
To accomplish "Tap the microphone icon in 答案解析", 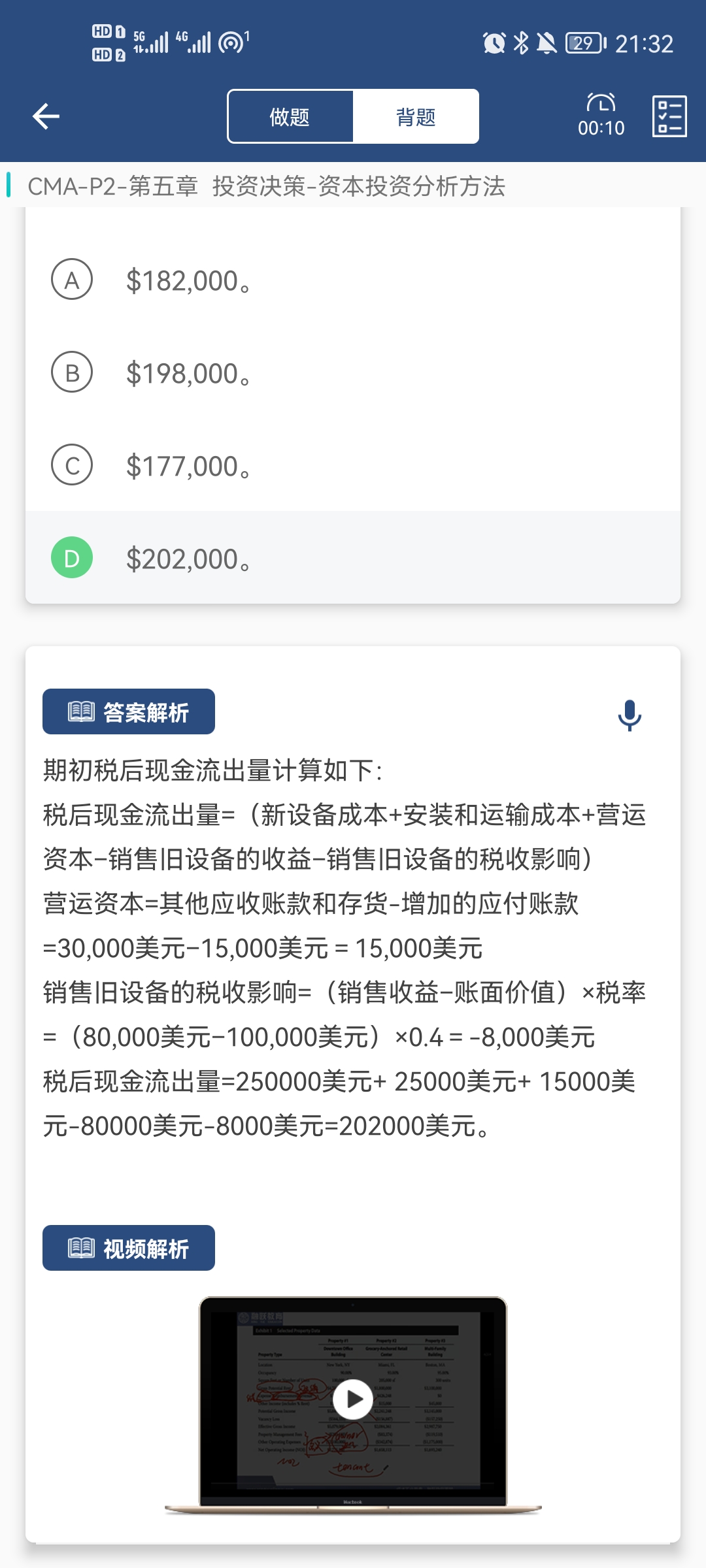I will click(630, 715).
